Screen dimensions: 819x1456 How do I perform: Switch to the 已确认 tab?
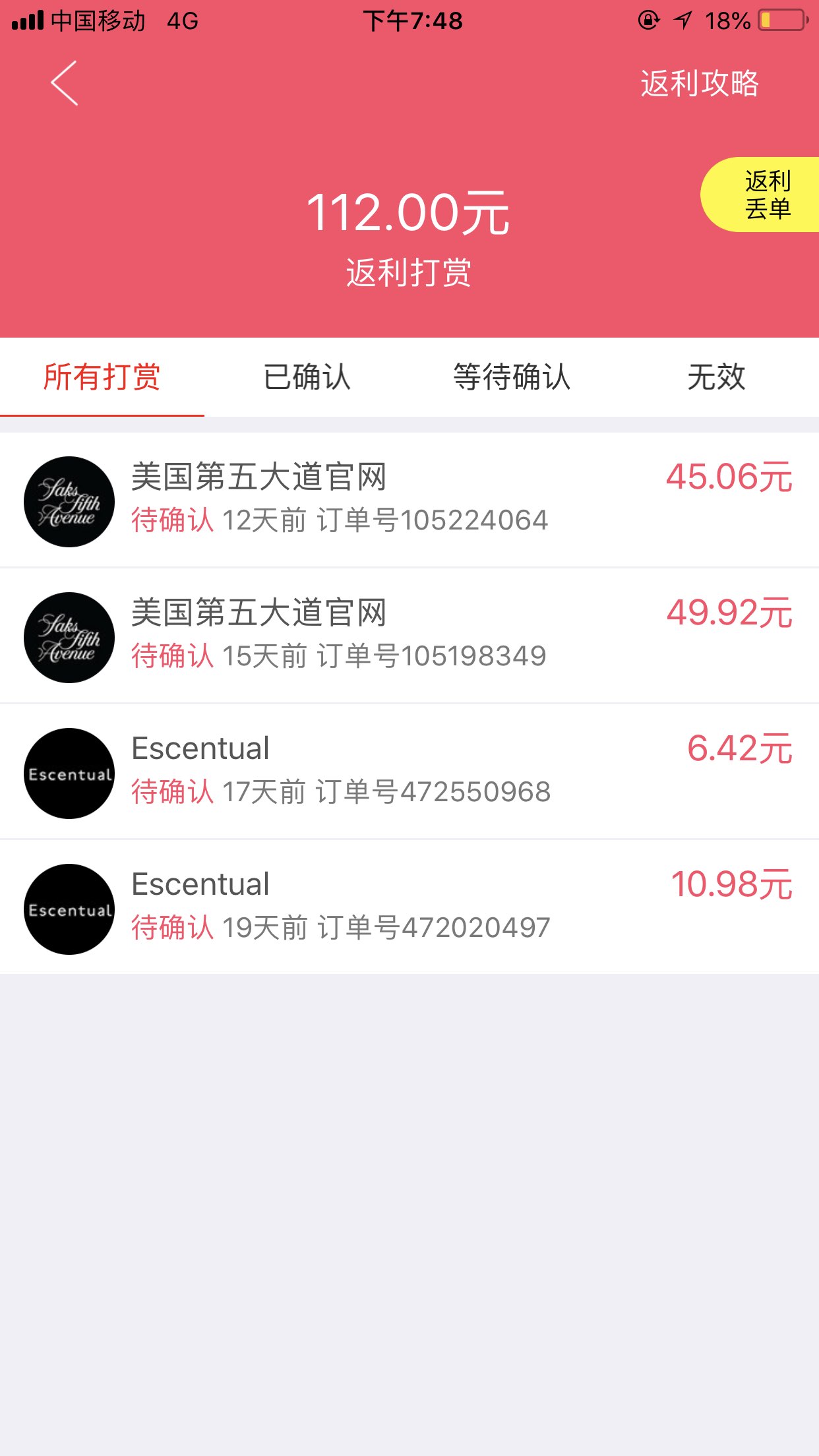tap(307, 377)
